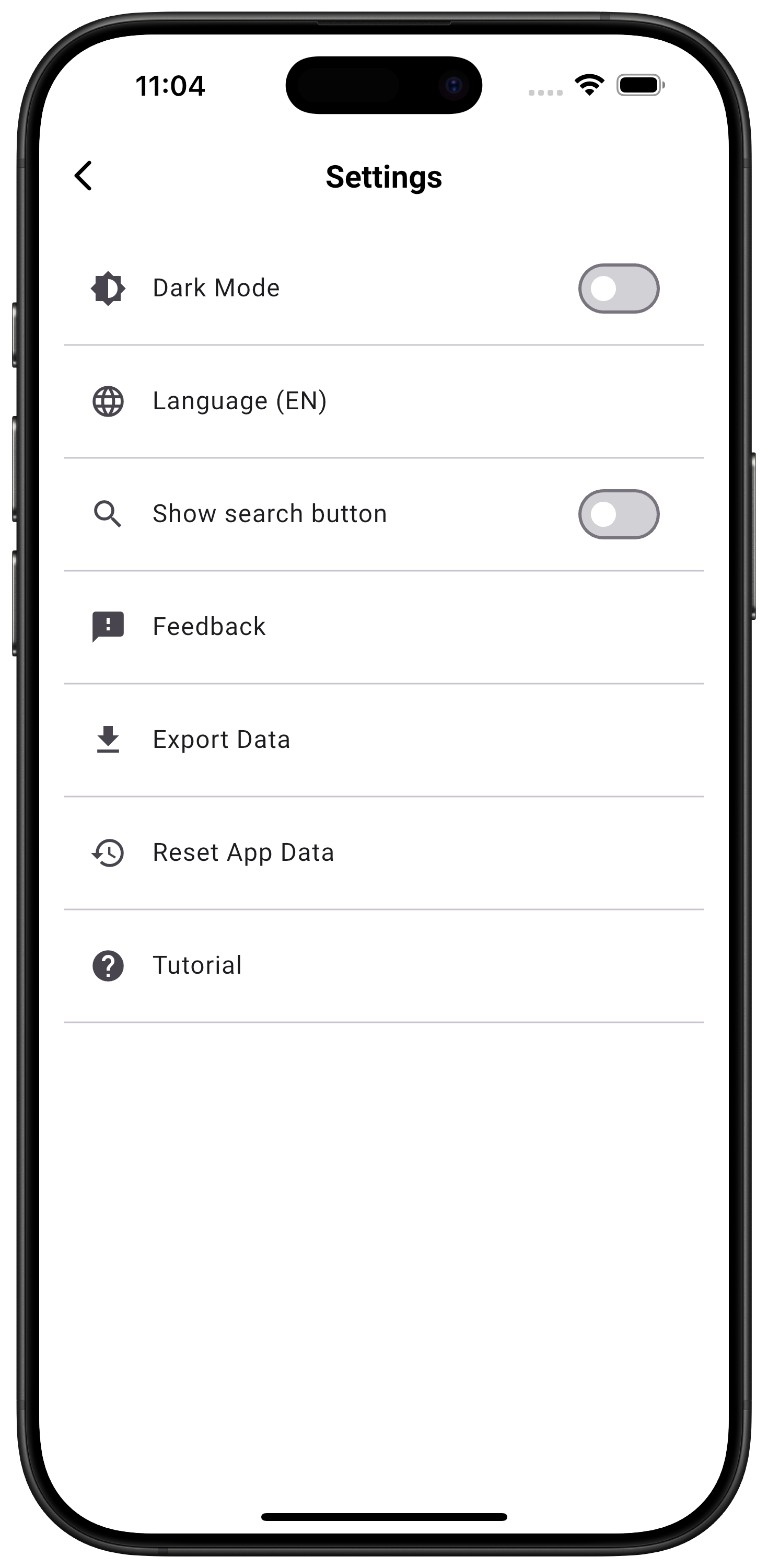Choose Reset App Data

pos(243,853)
